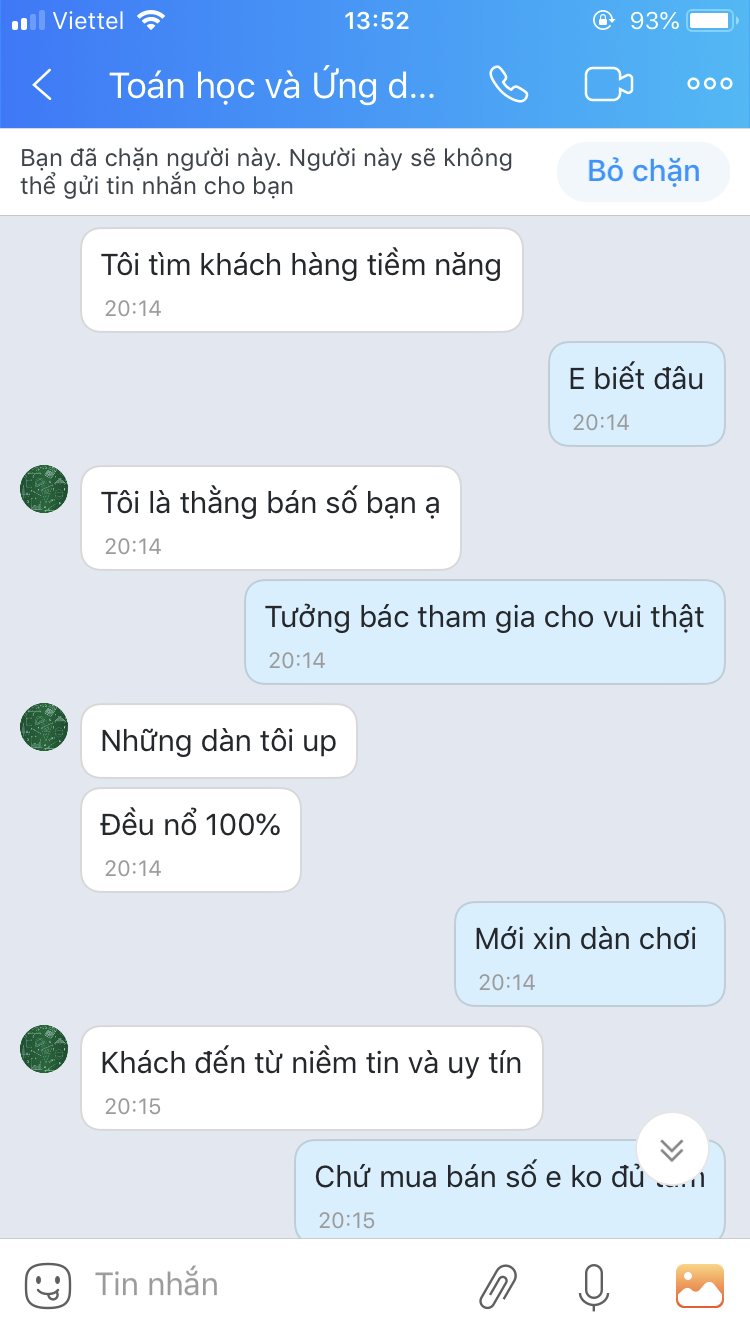Go back from the chat

point(42,85)
